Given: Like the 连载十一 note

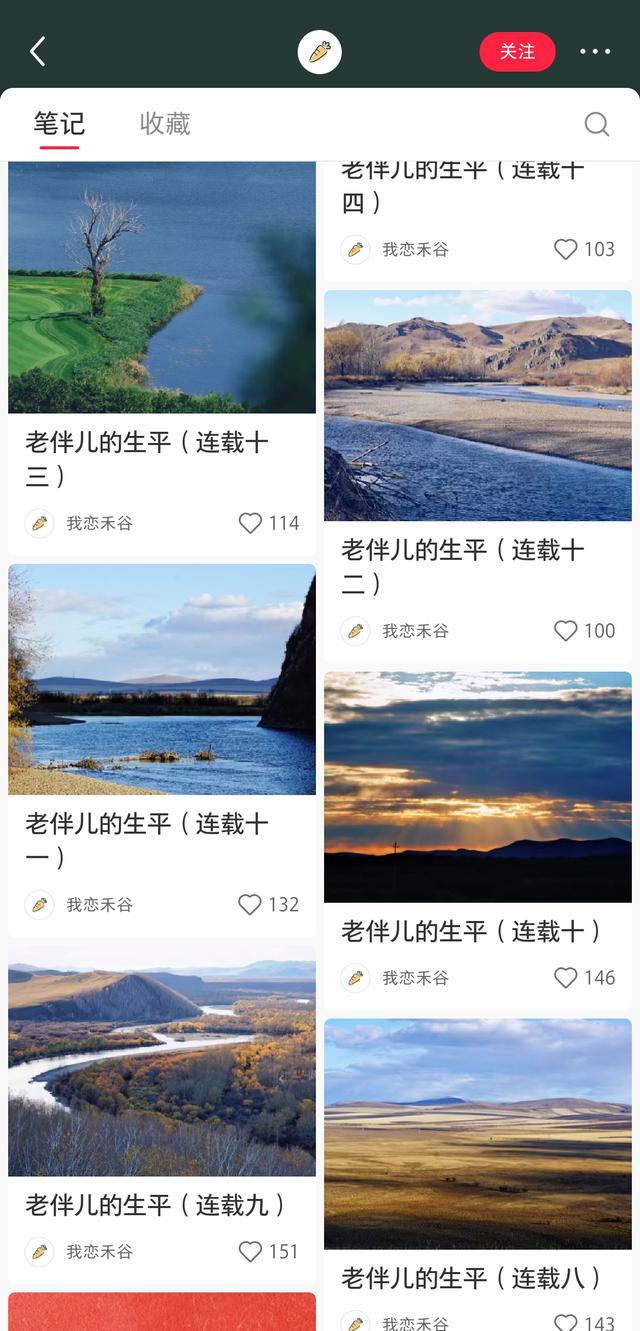Looking at the screenshot, I should pos(250,905).
